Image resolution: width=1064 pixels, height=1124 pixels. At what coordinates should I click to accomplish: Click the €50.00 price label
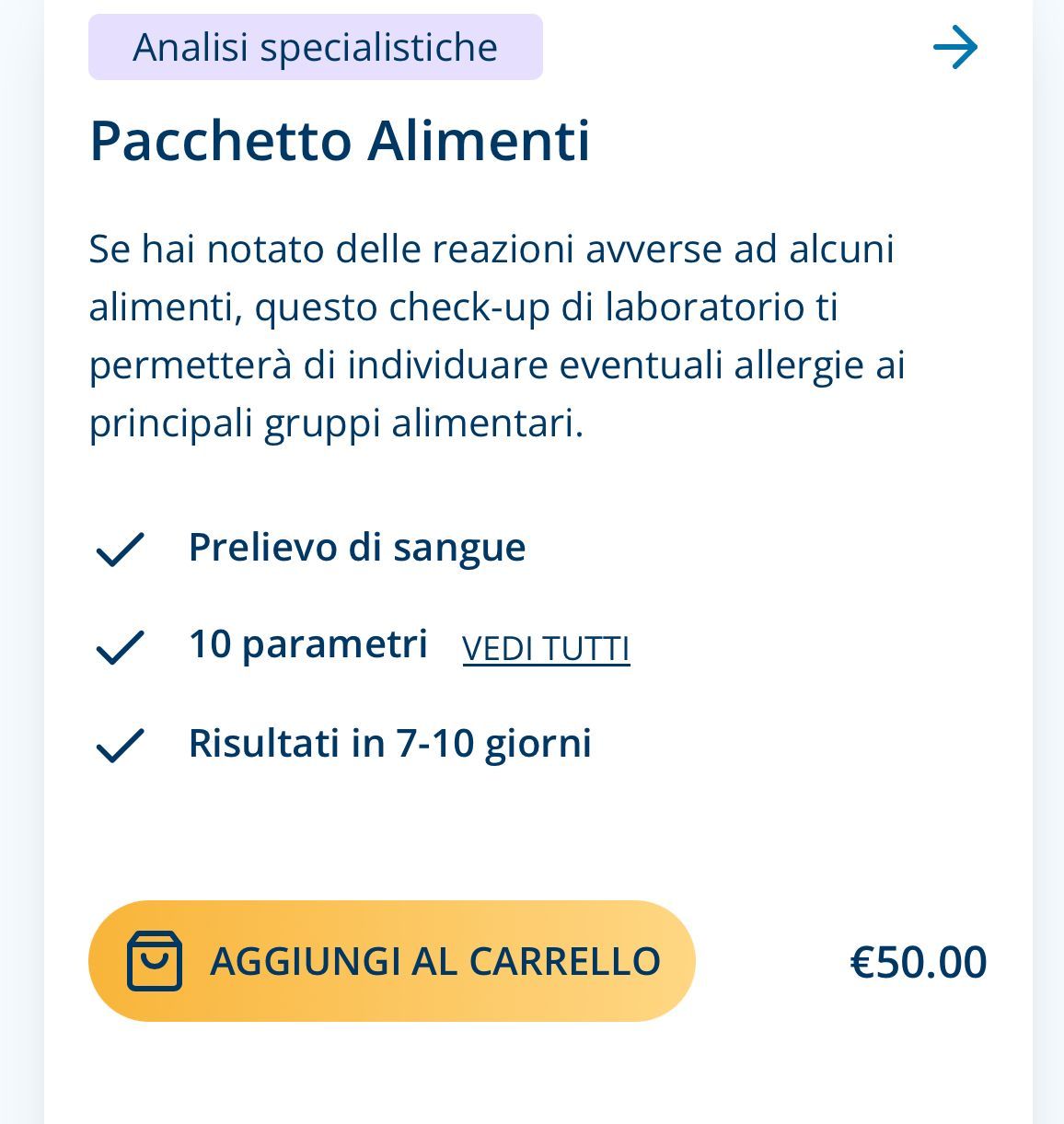918,960
